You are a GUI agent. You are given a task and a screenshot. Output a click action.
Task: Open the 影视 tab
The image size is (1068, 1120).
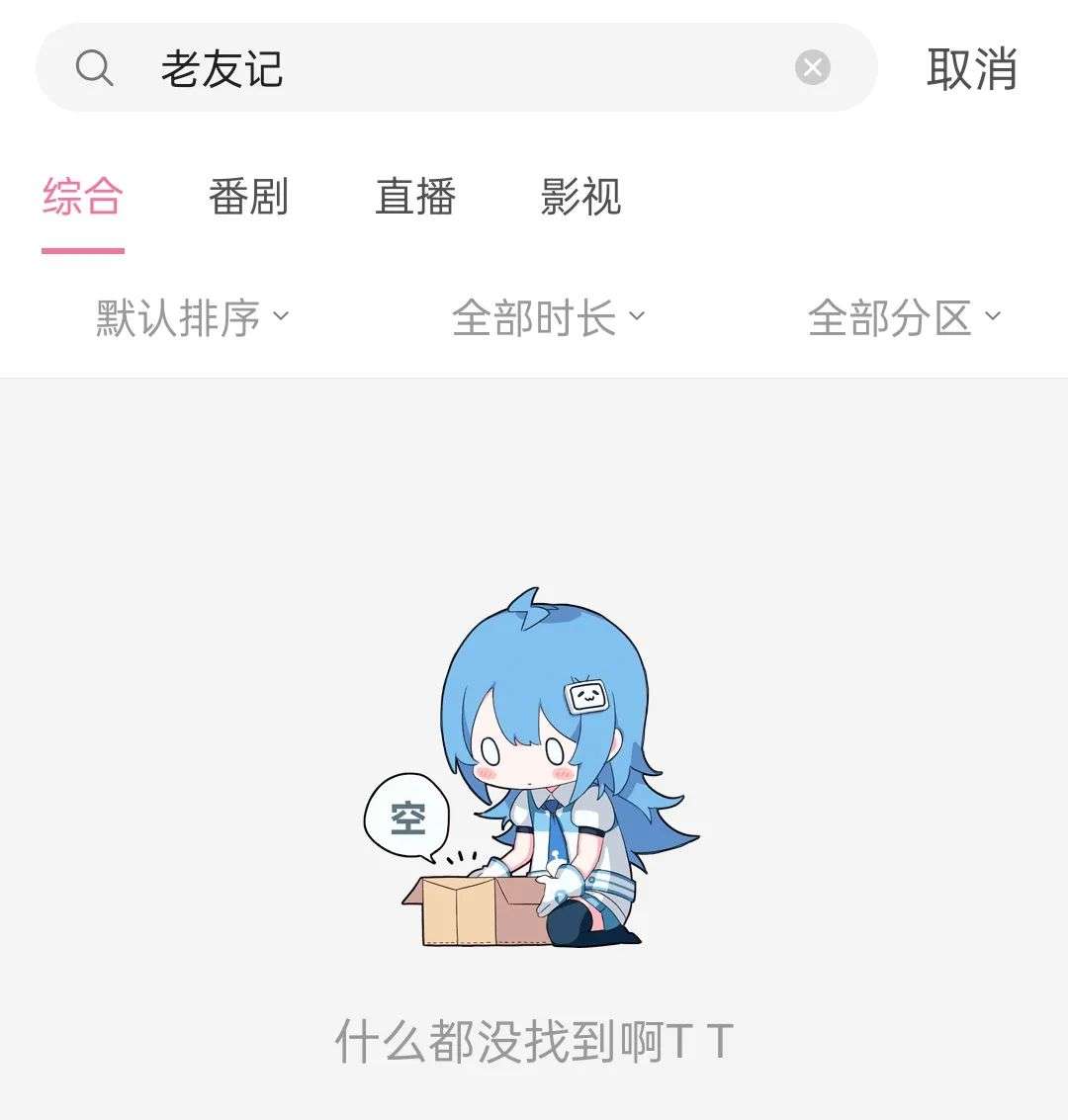(x=581, y=197)
